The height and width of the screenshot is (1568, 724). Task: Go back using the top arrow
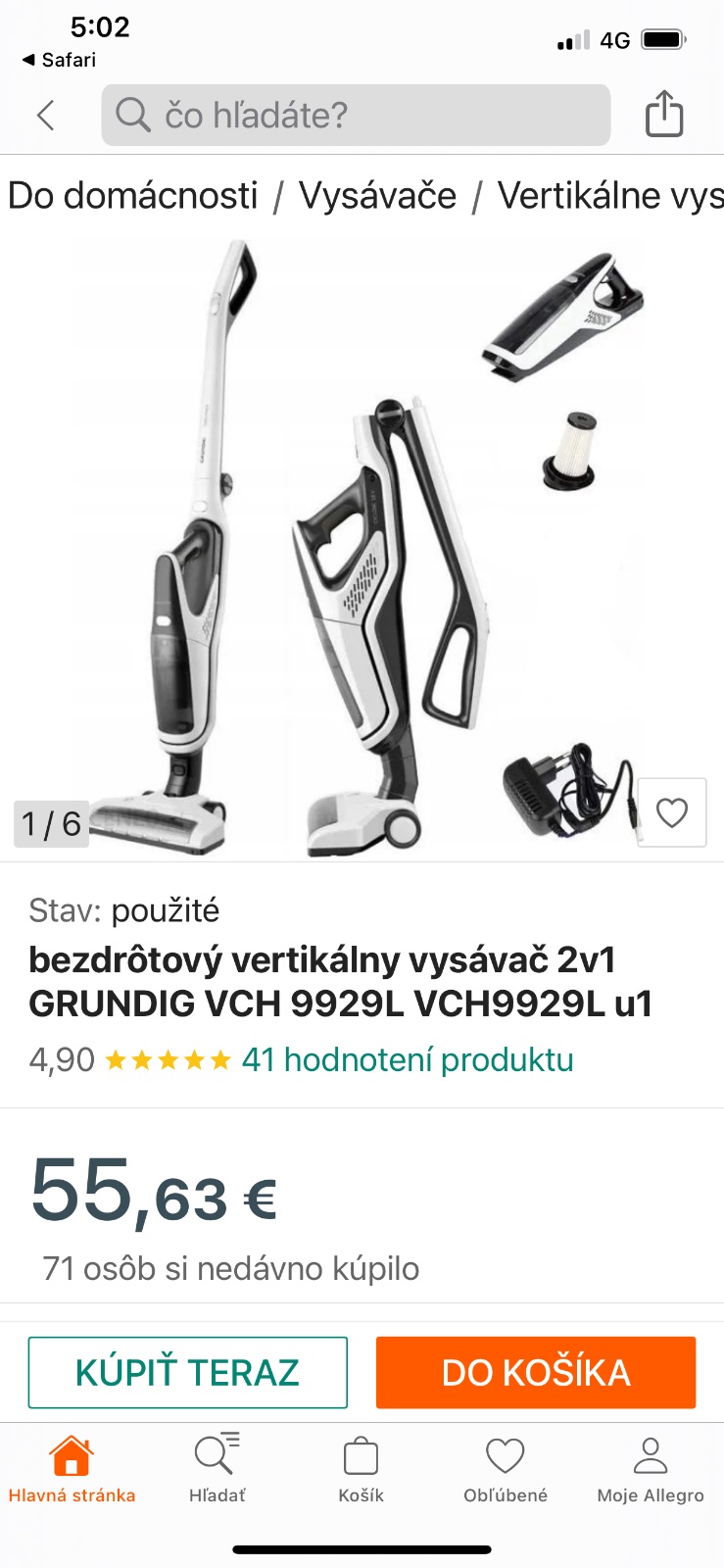(45, 116)
